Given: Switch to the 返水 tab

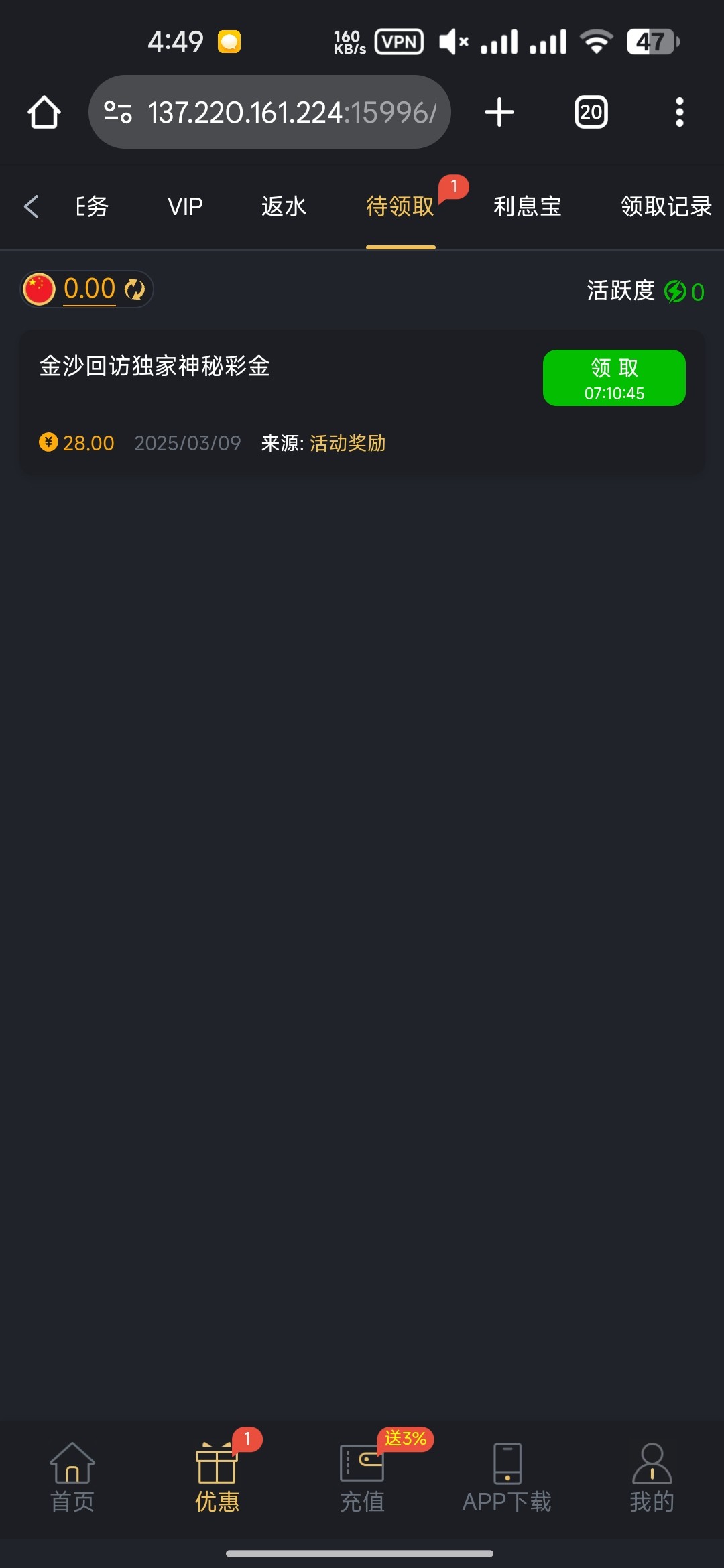Looking at the screenshot, I should (x=284, y=206).
